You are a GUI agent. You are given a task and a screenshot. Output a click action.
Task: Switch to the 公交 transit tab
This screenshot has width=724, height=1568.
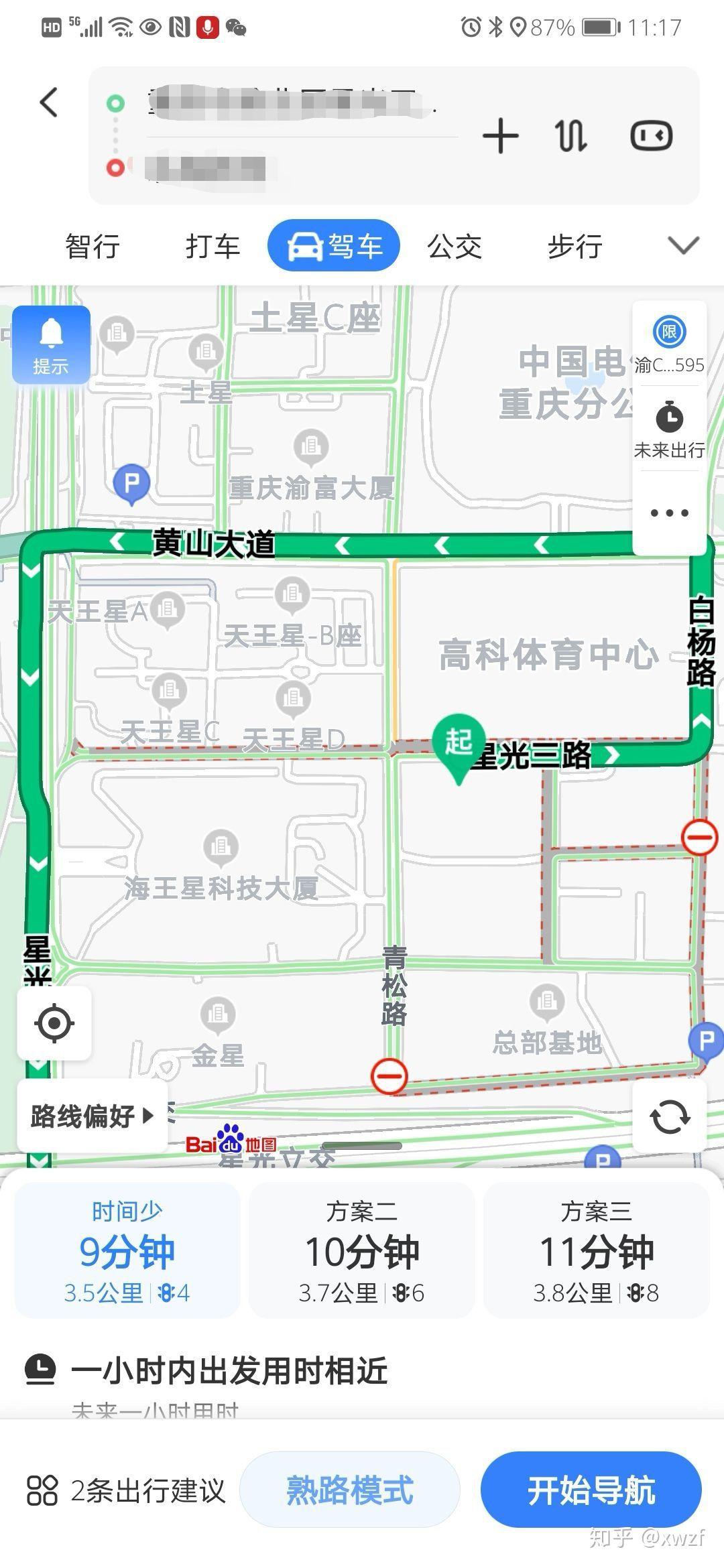pyautogui.click(x=455, y=247)
